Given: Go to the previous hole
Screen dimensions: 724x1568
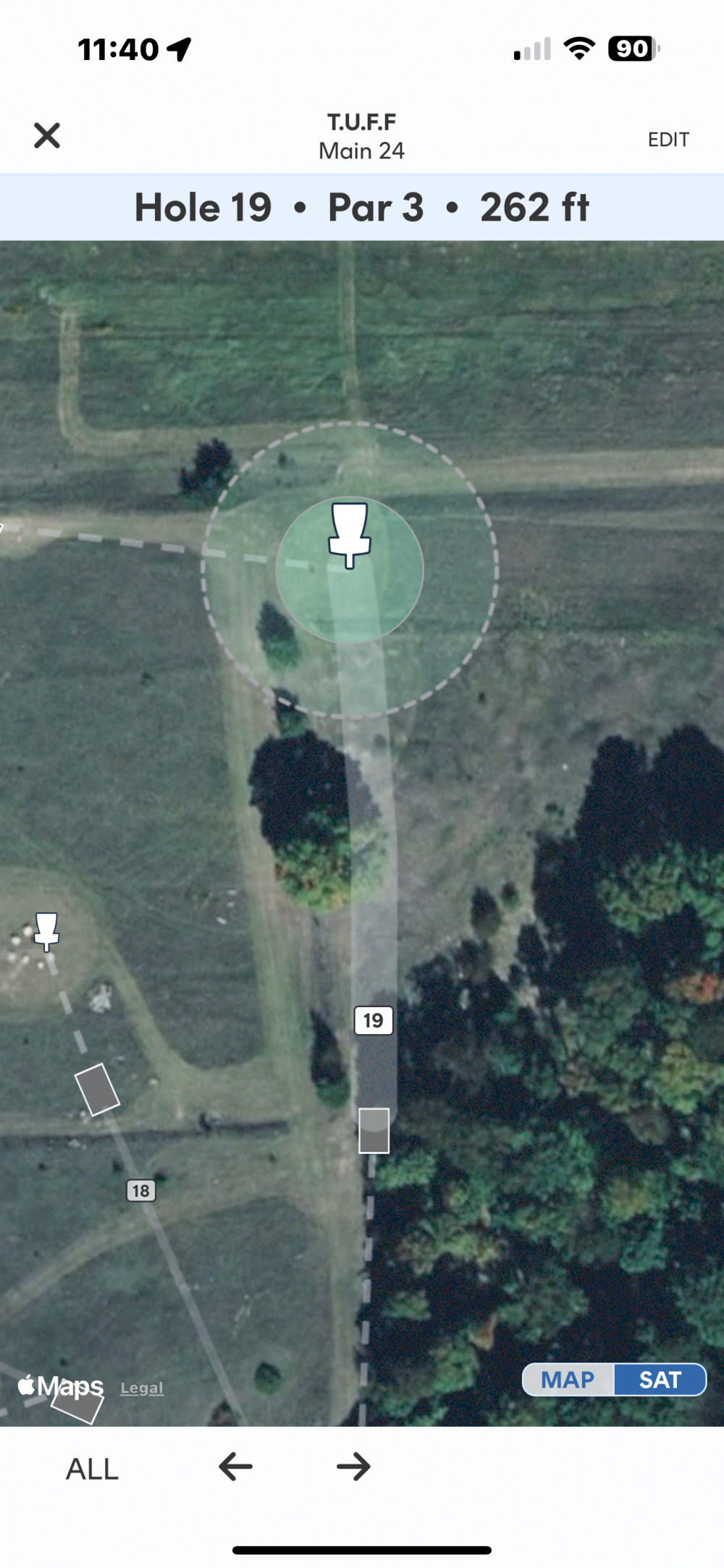Looking at the screenshot, I should (235, 1467).
